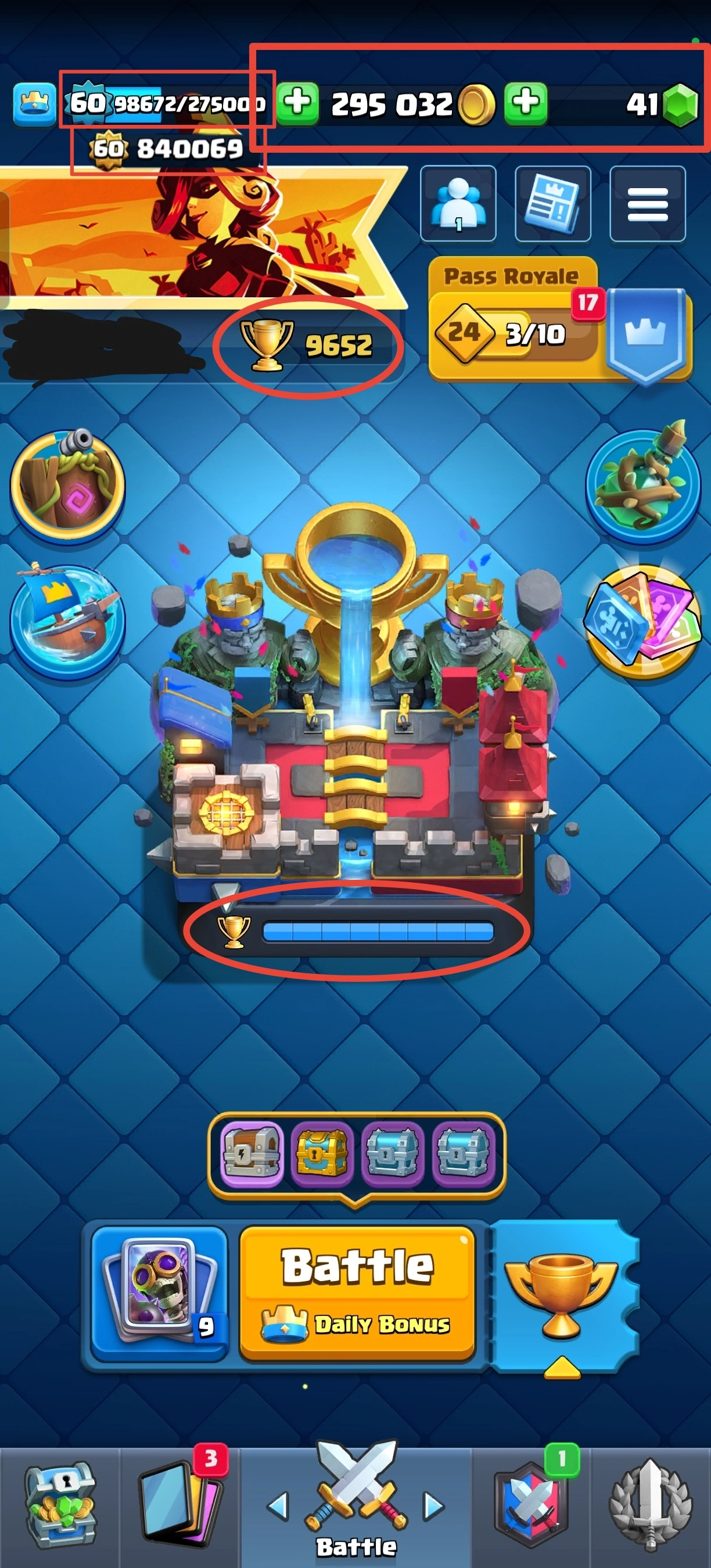Viewport: 711px width, 1568px height.
Task: Switch to the Clan tab
Action: [532, 1505]
